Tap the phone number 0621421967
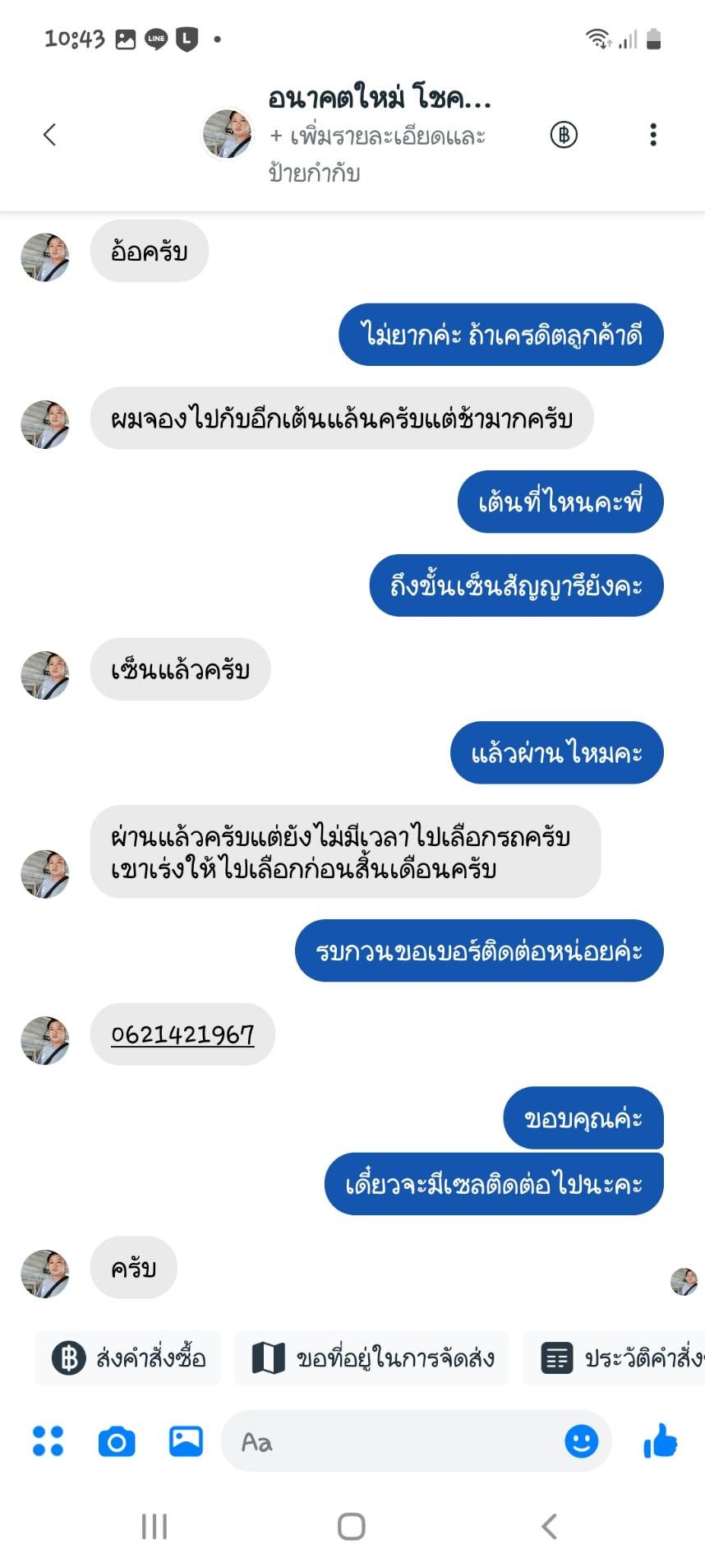705x1568 pixels. [x=182, y=1034]
